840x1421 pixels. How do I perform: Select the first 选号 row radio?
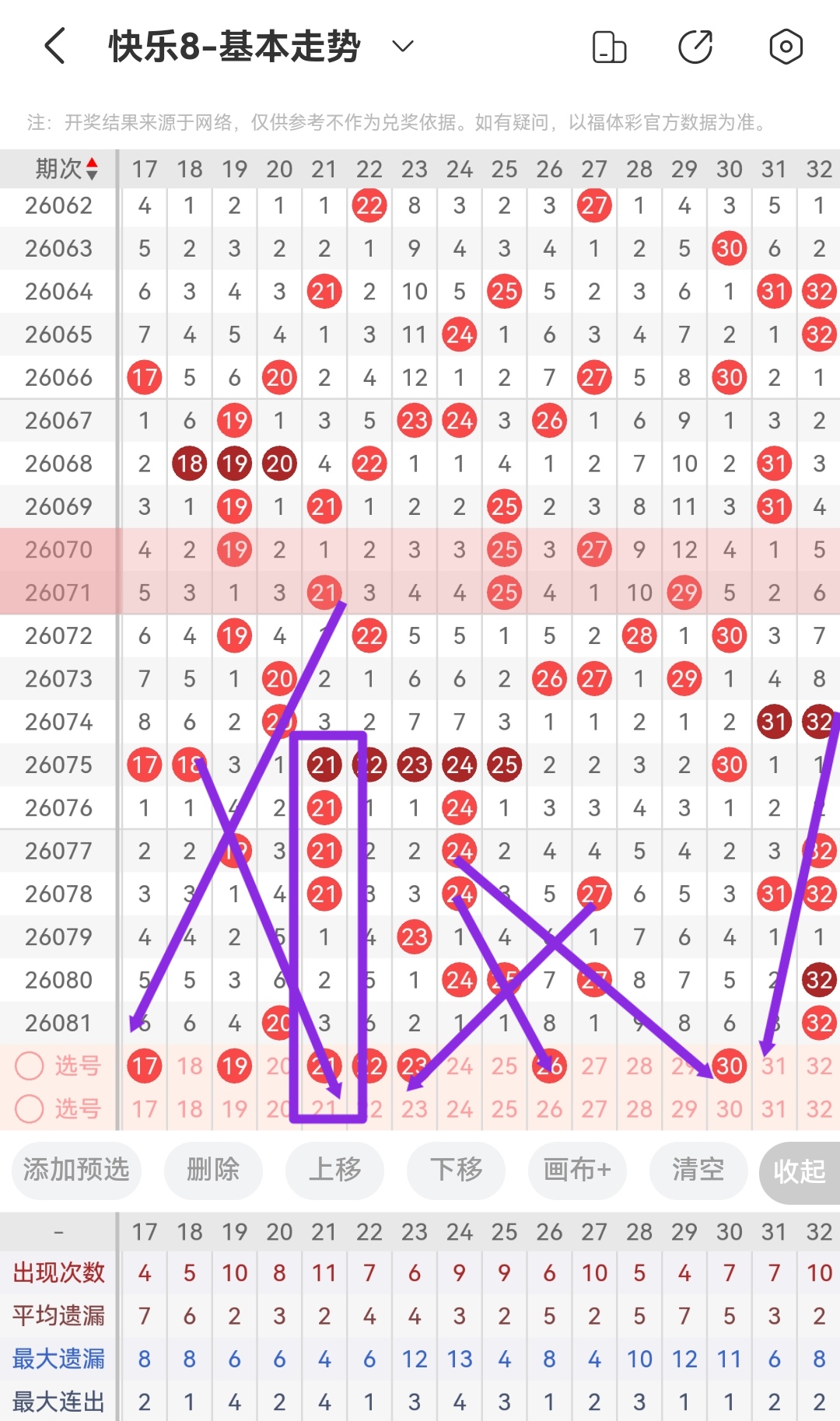[x=30, y=1066]
